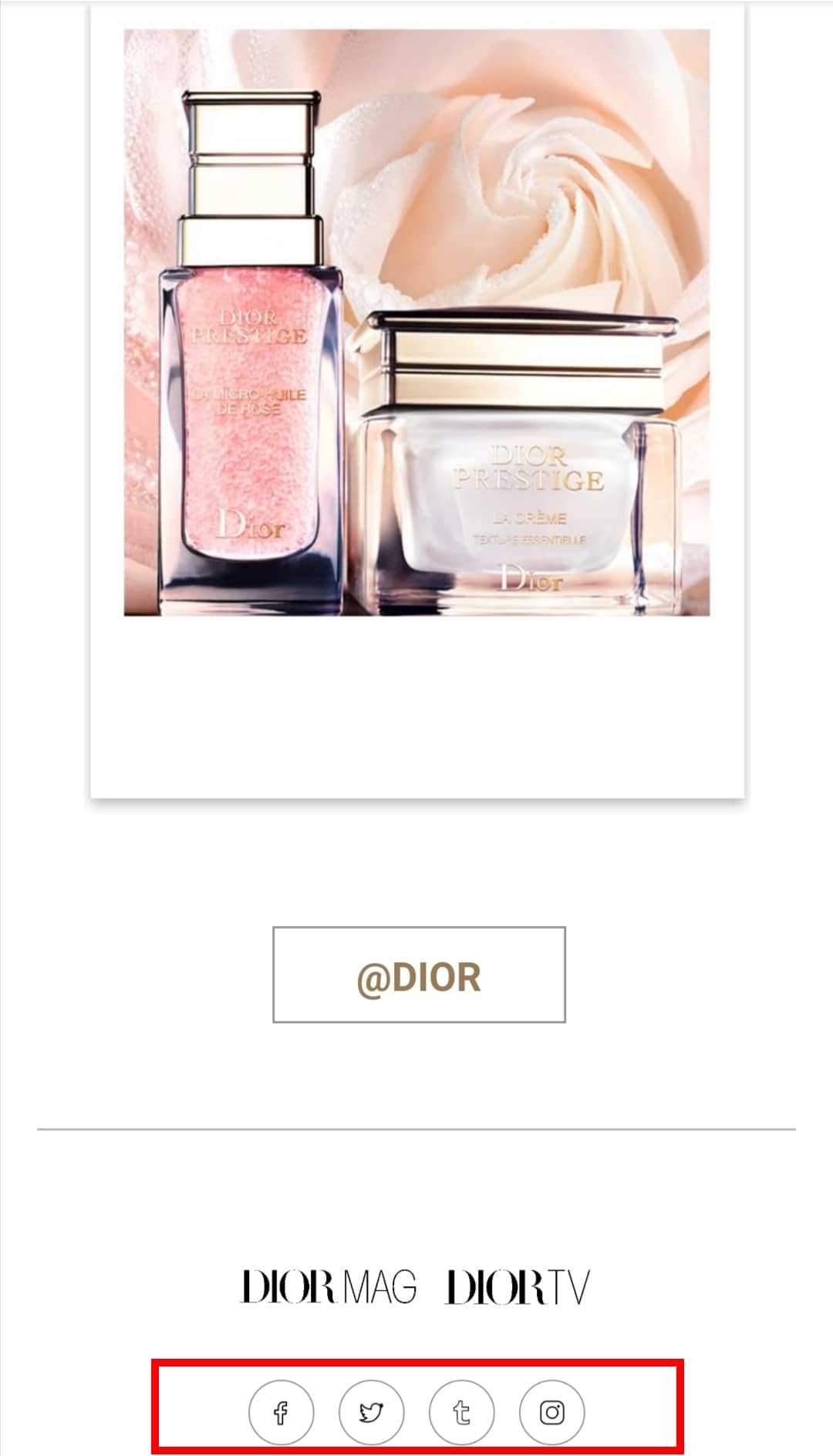Open the Dior TV link
The image size is (833, 1456).
tap(518, 1287)
